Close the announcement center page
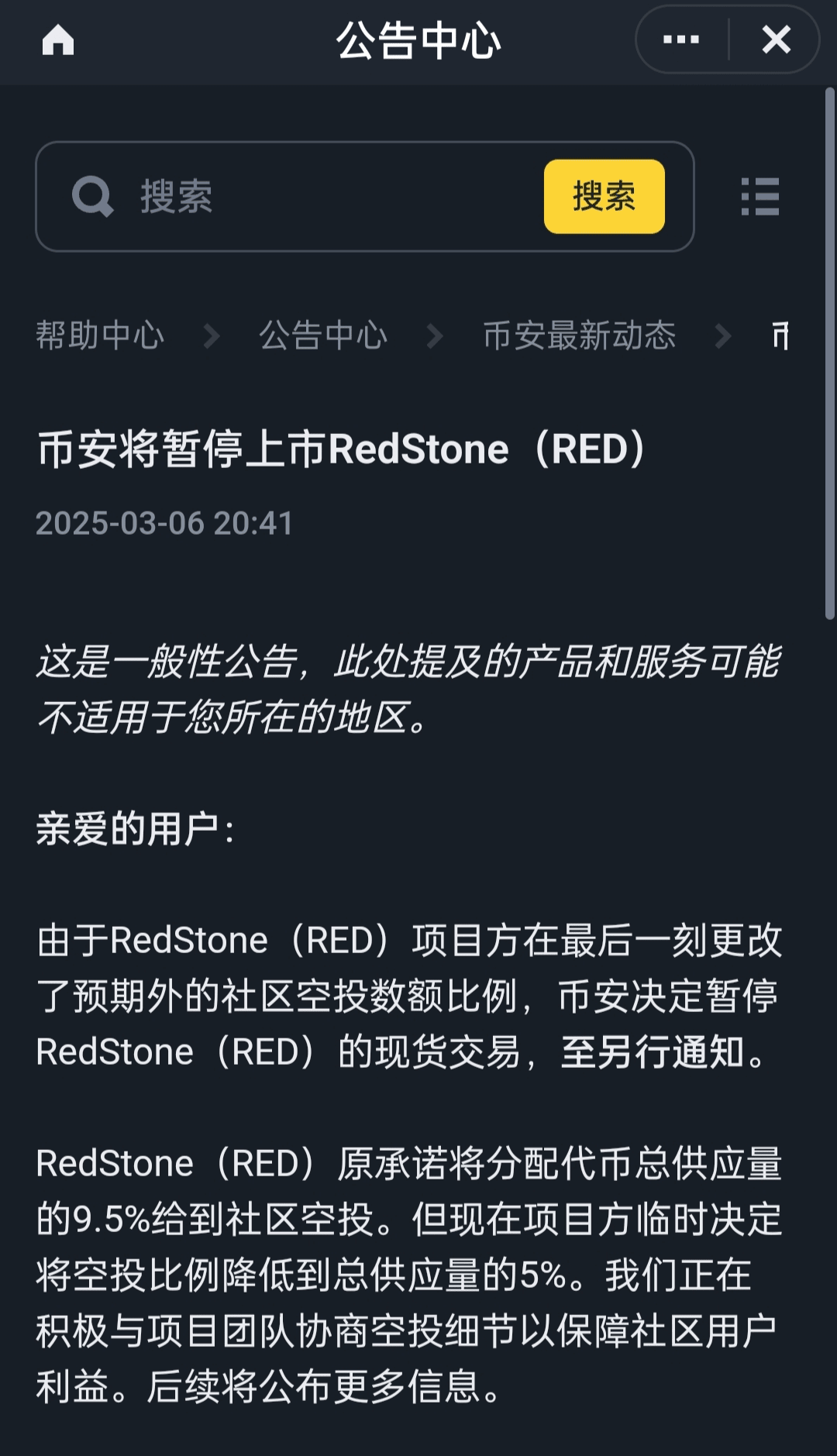 (776, 40)
